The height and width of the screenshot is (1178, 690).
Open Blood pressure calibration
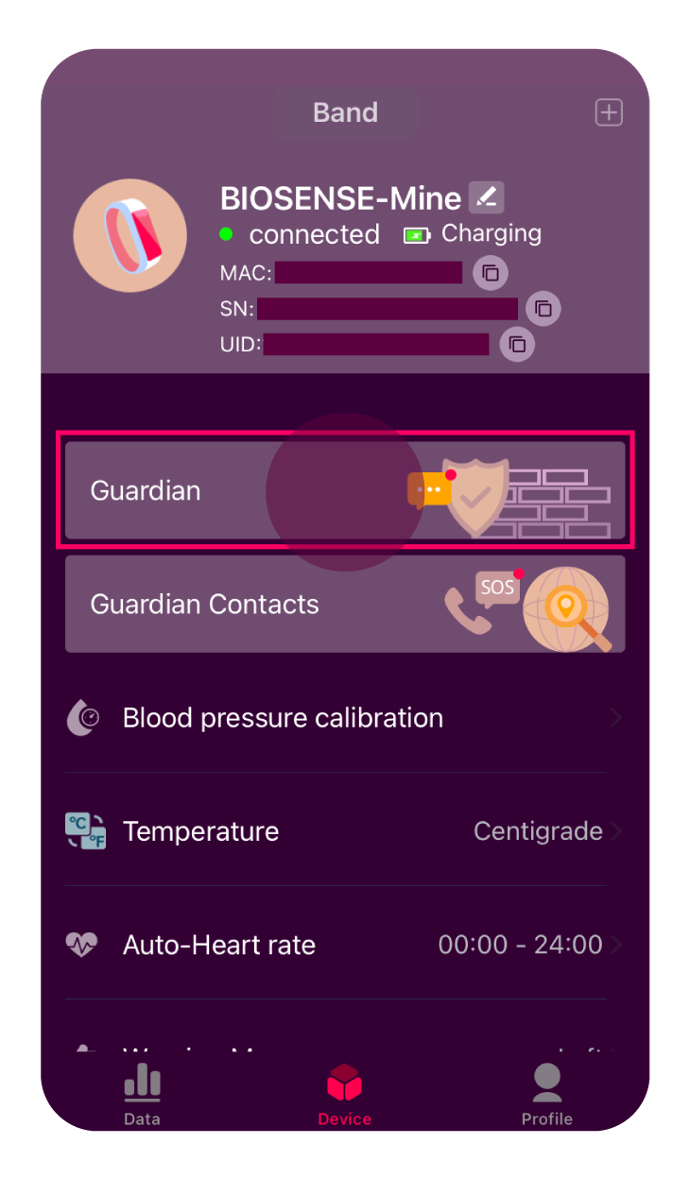(x=345, y=718)
